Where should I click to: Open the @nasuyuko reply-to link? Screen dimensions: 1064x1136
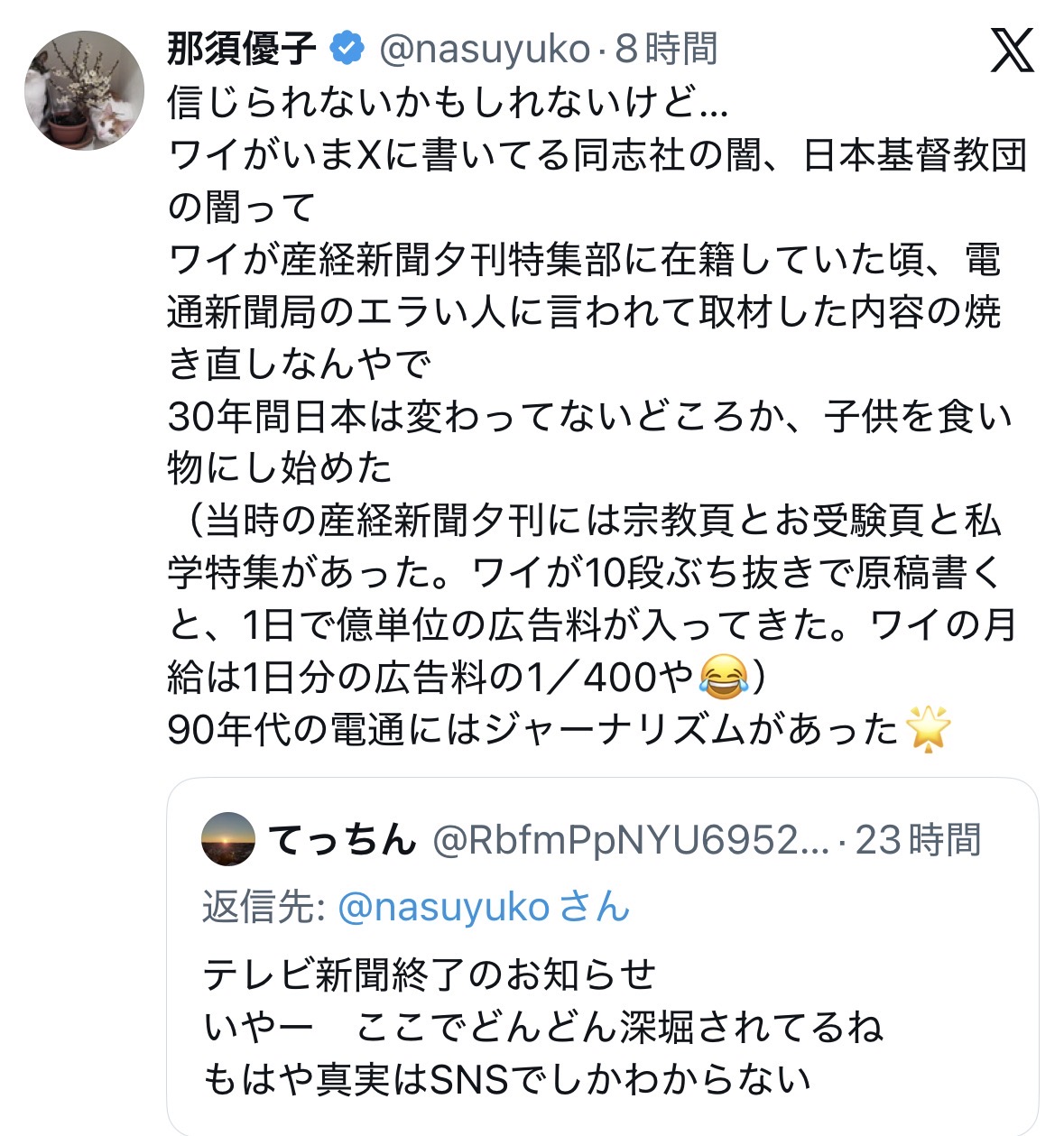click(x=443, y=907)
